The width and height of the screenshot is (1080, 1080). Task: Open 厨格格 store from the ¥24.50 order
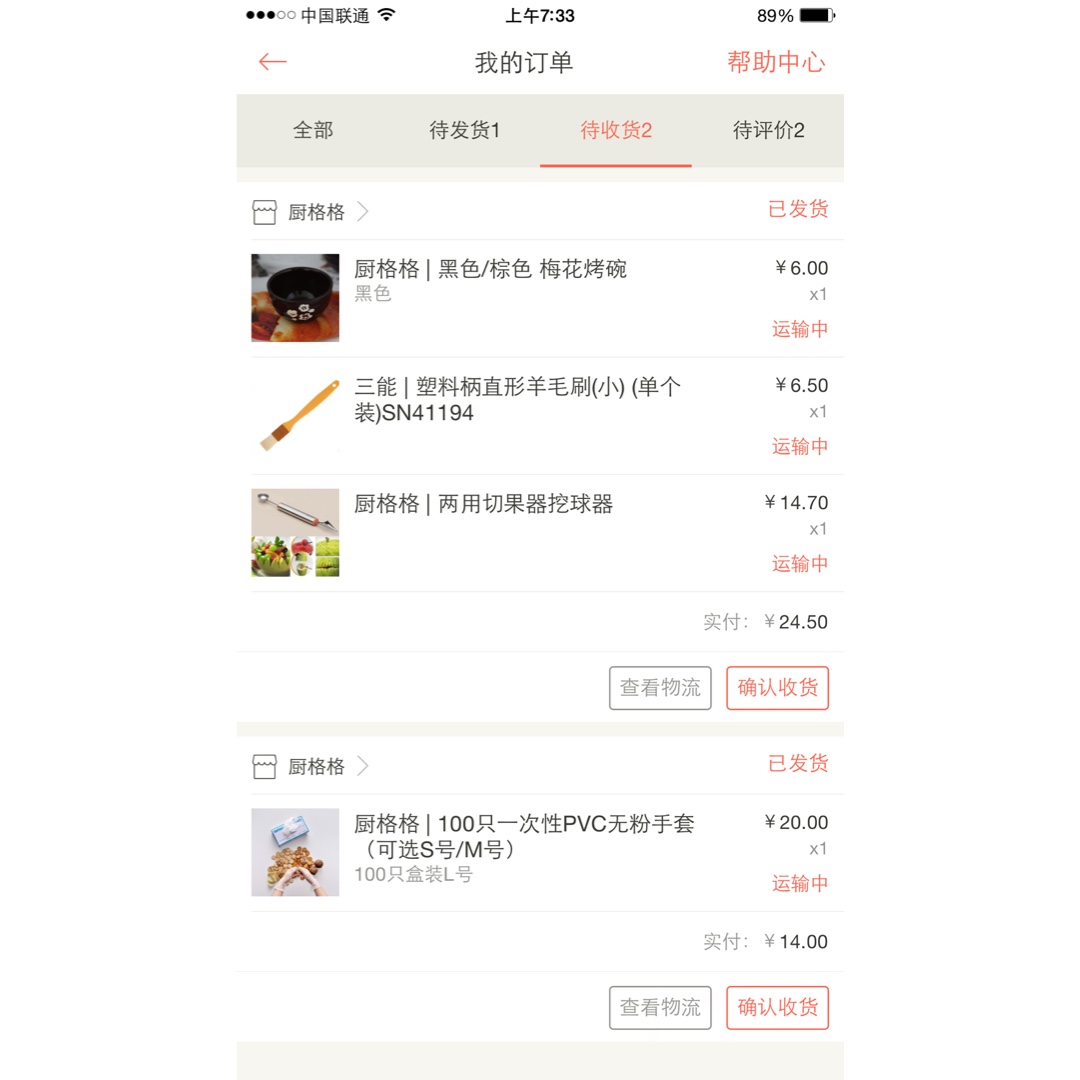pyautogui.click(x=316, y=212)
